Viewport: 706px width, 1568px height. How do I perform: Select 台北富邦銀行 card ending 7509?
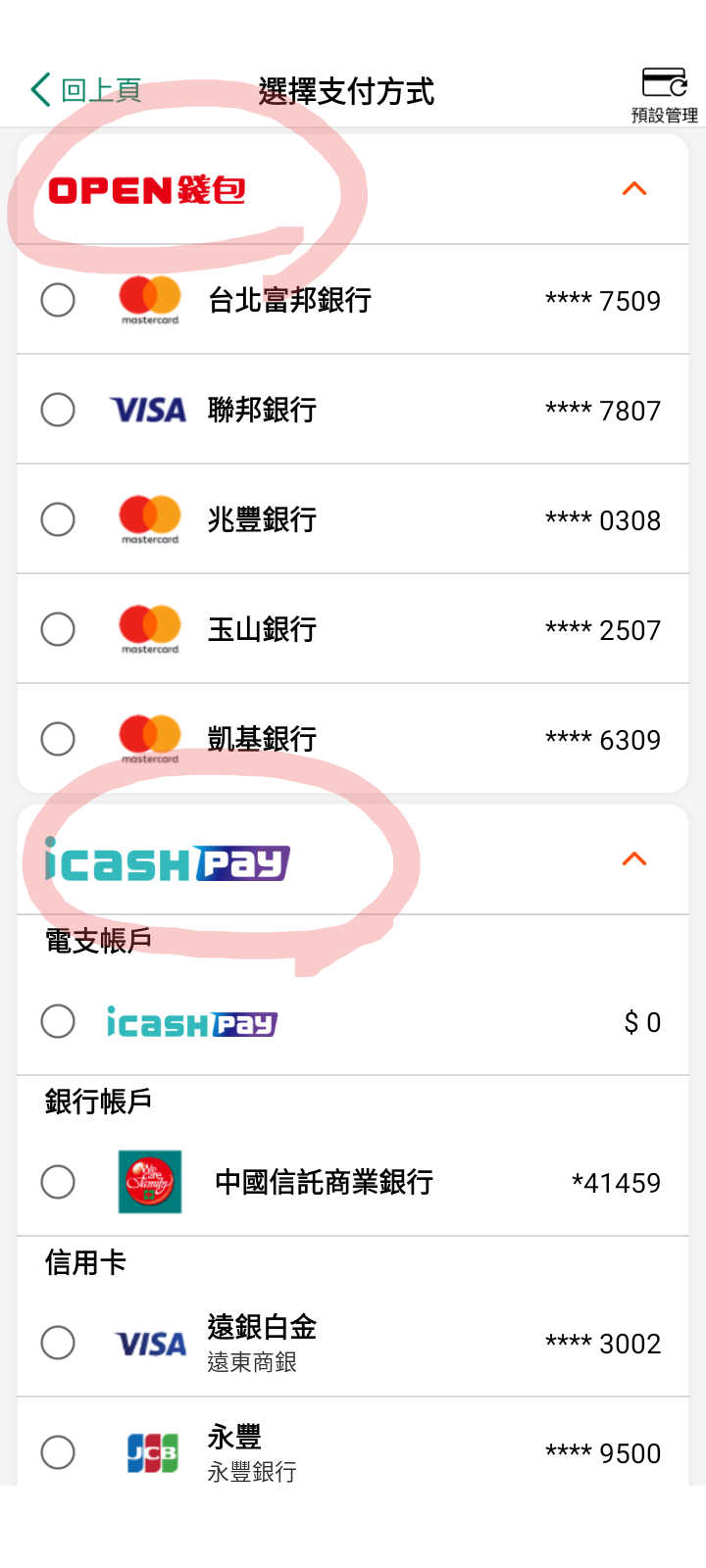(x=58, y=300)
